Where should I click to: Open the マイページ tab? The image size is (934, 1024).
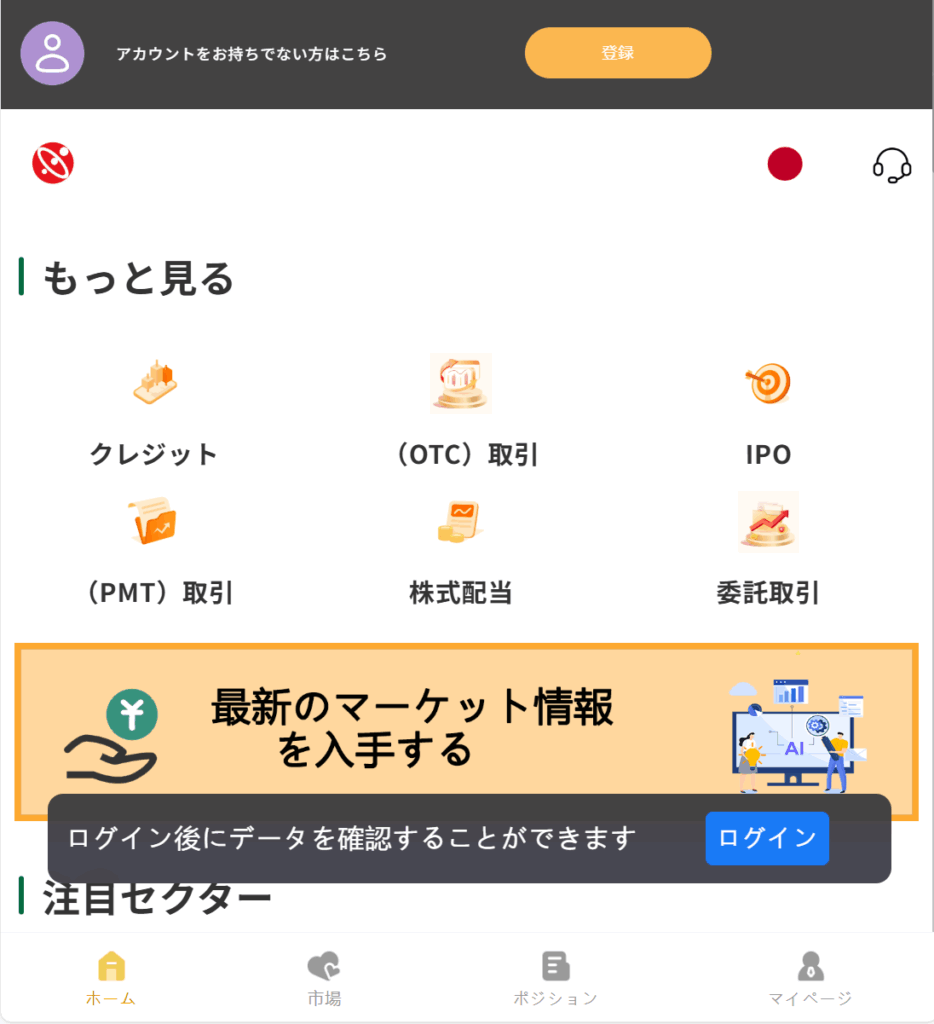(810, 979)
